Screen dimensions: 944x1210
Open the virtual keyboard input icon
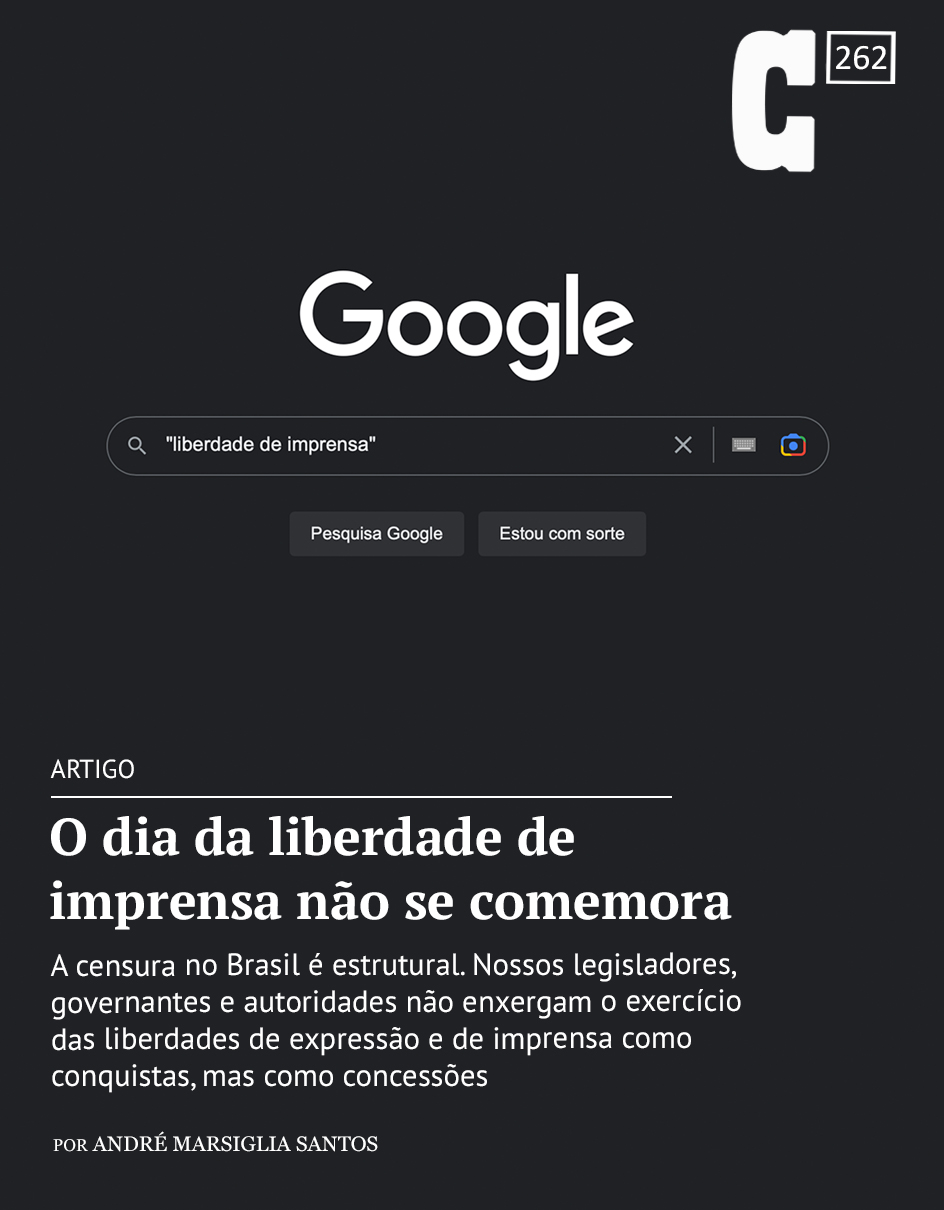pos(743,445)
